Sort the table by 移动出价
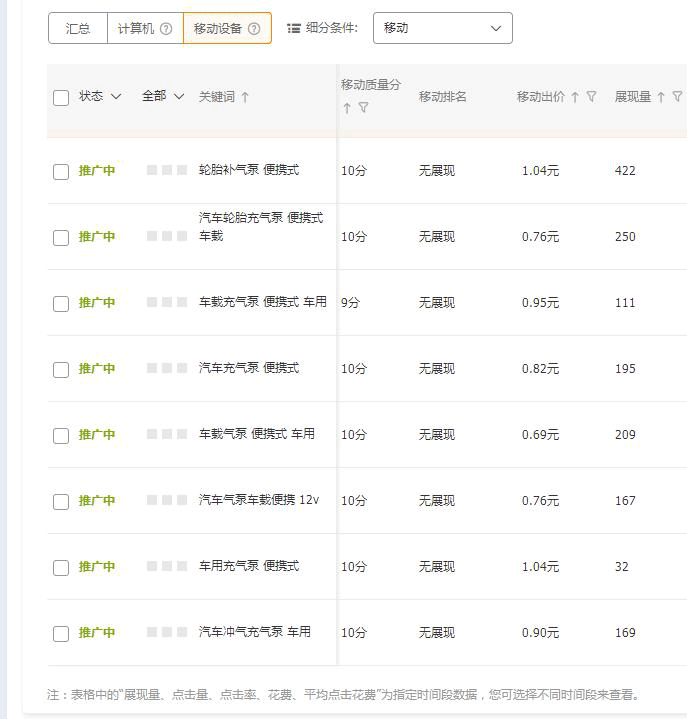This screenshot has height=719, width=687. [575, 97]
